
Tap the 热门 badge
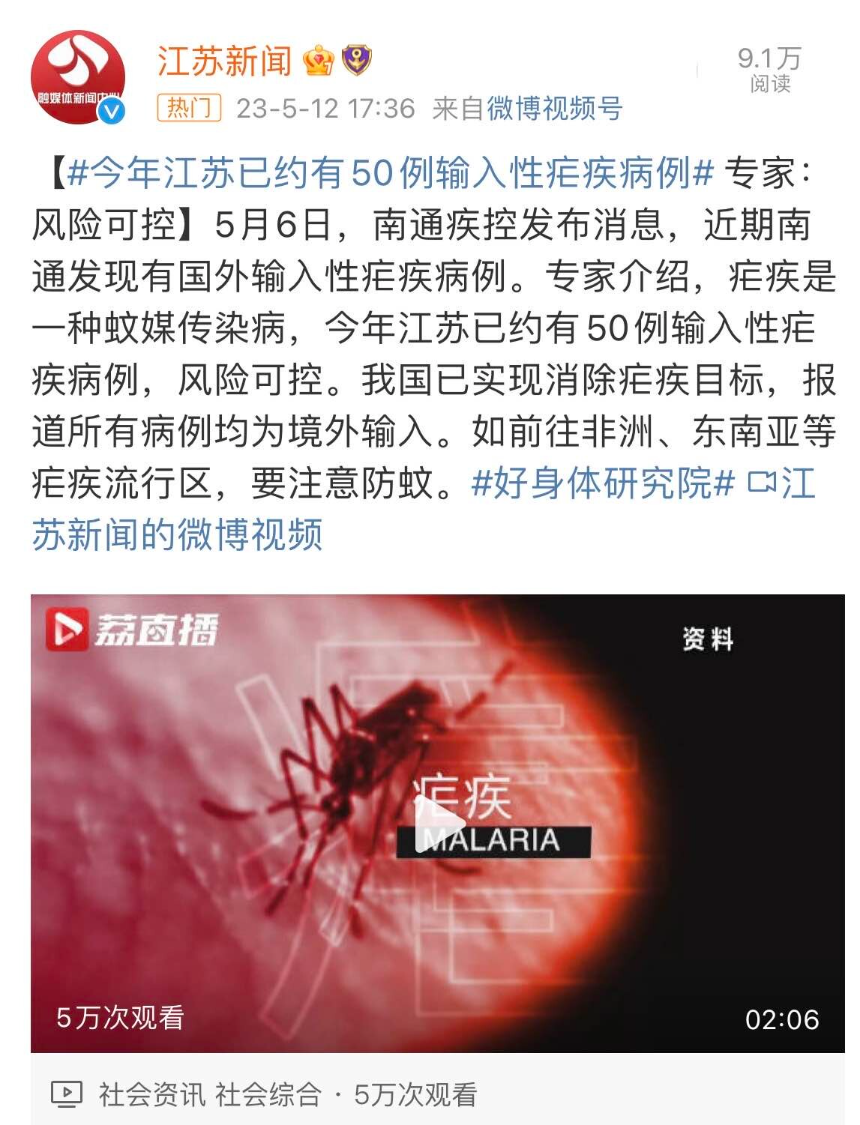coord(189,108)
